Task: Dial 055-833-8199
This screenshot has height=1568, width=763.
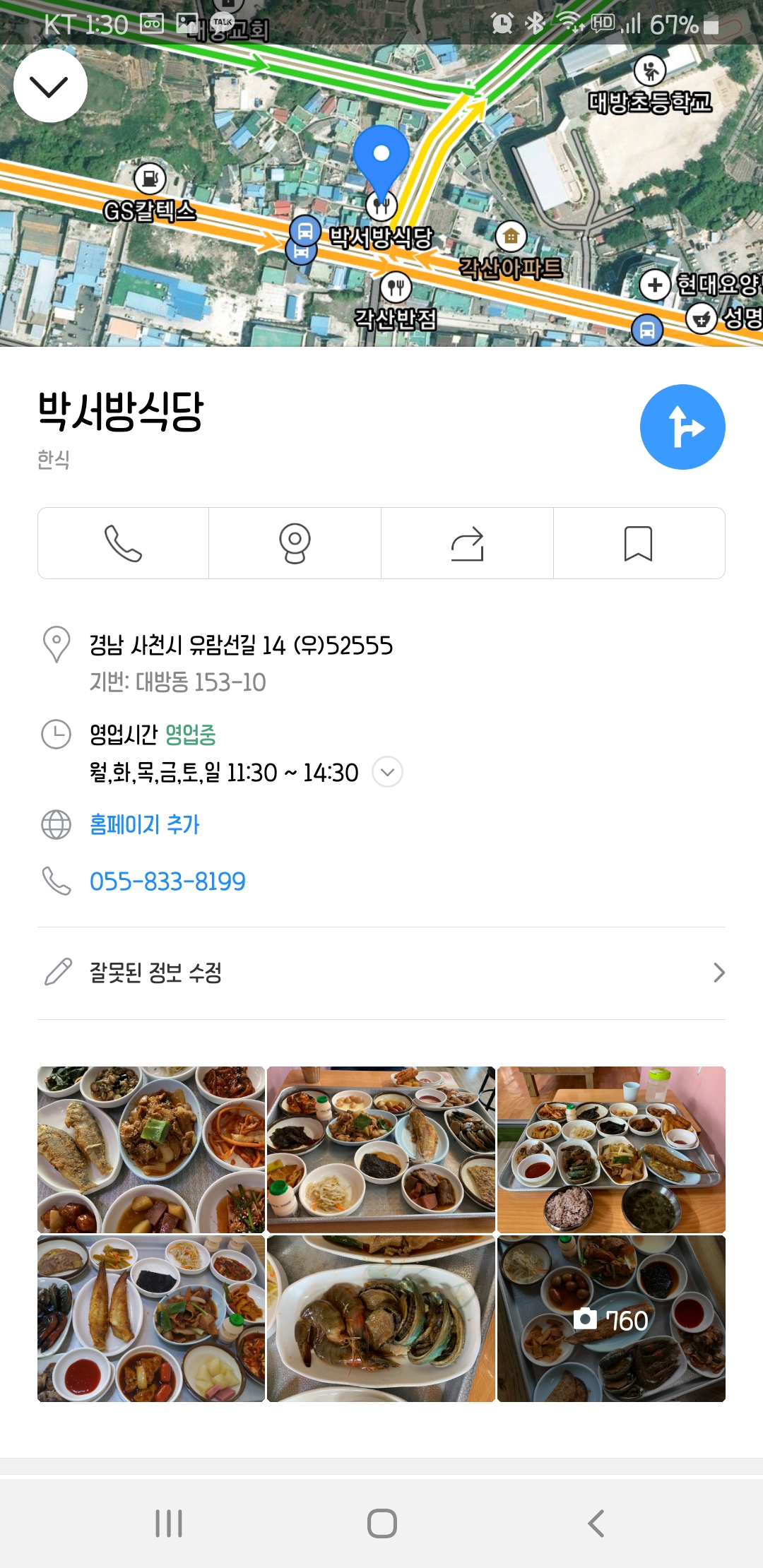Action: (167, 881)
